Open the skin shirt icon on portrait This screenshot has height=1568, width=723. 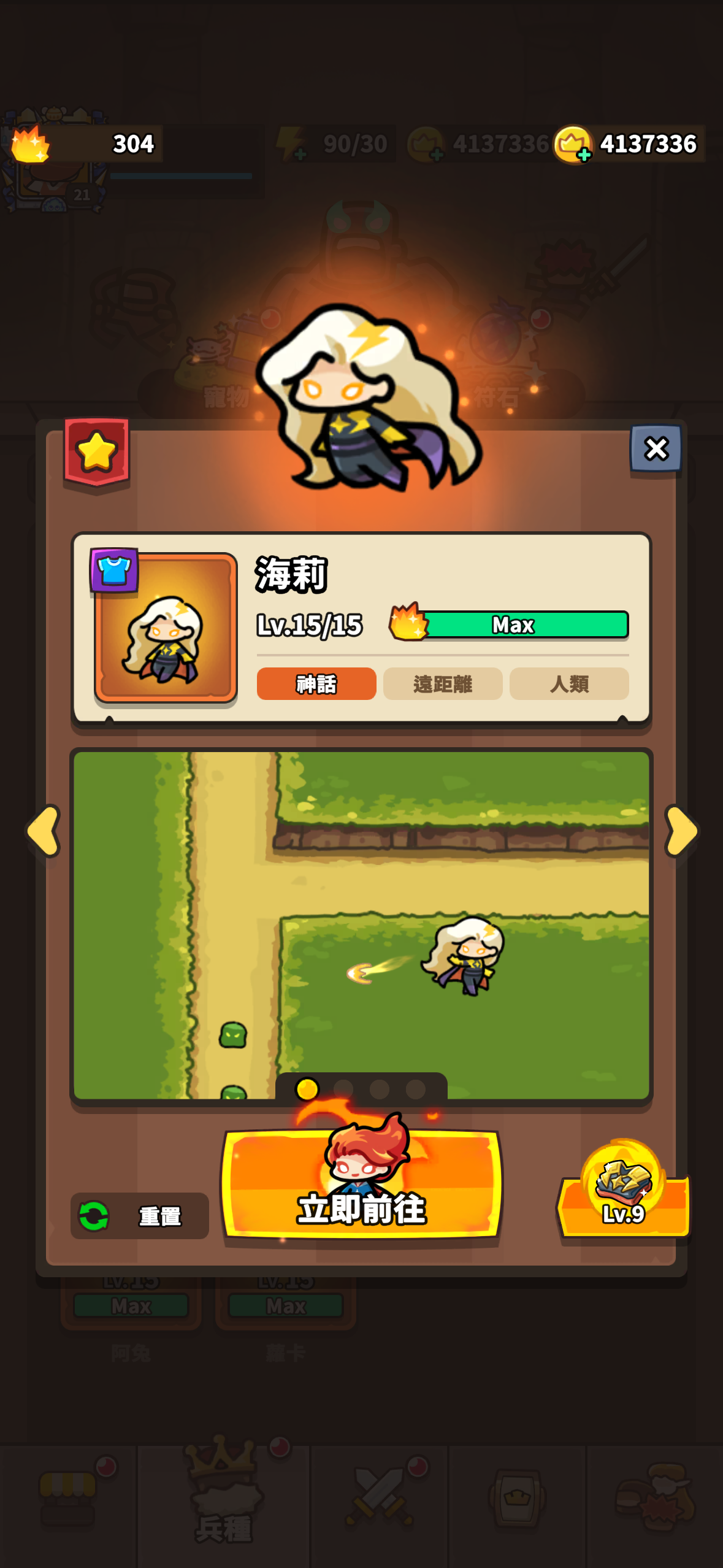point(114,571)
